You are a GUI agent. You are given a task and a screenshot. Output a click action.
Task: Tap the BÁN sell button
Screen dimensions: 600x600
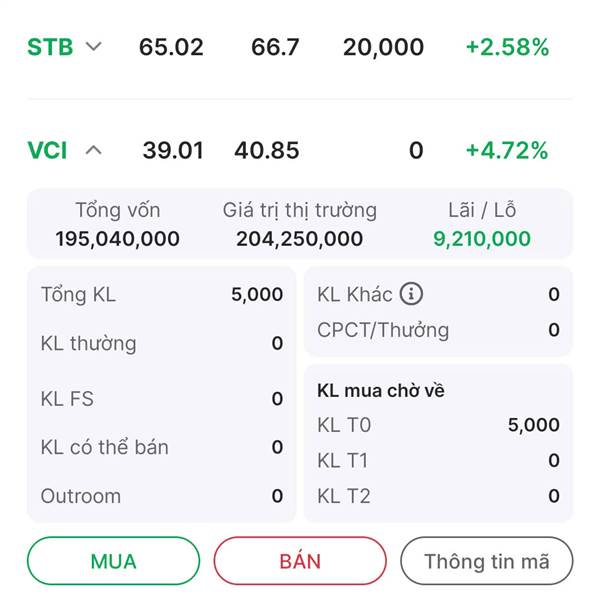pyautogui.click(x=300, y=561)
